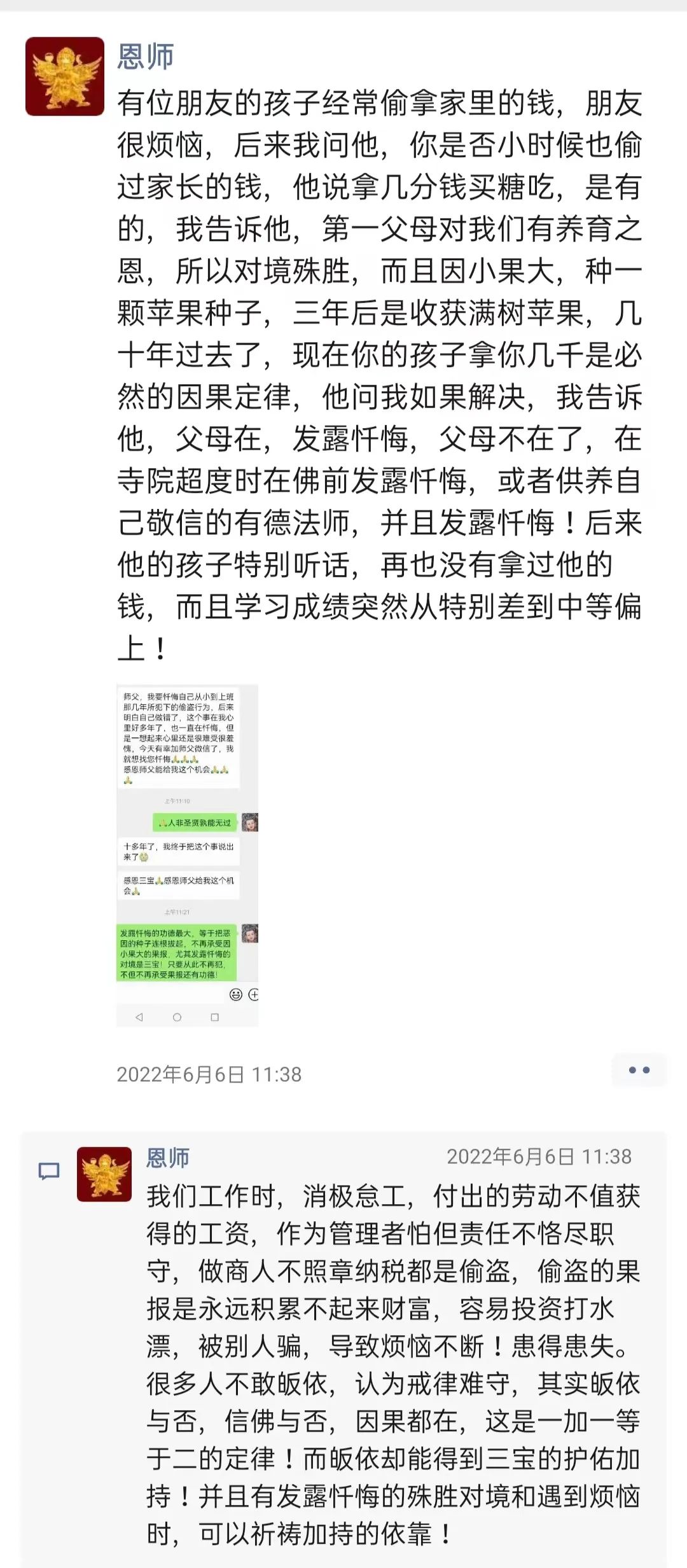Tap the name 恩师 in the comment section
This screenshot has height=1568, width=687.
168,1158
